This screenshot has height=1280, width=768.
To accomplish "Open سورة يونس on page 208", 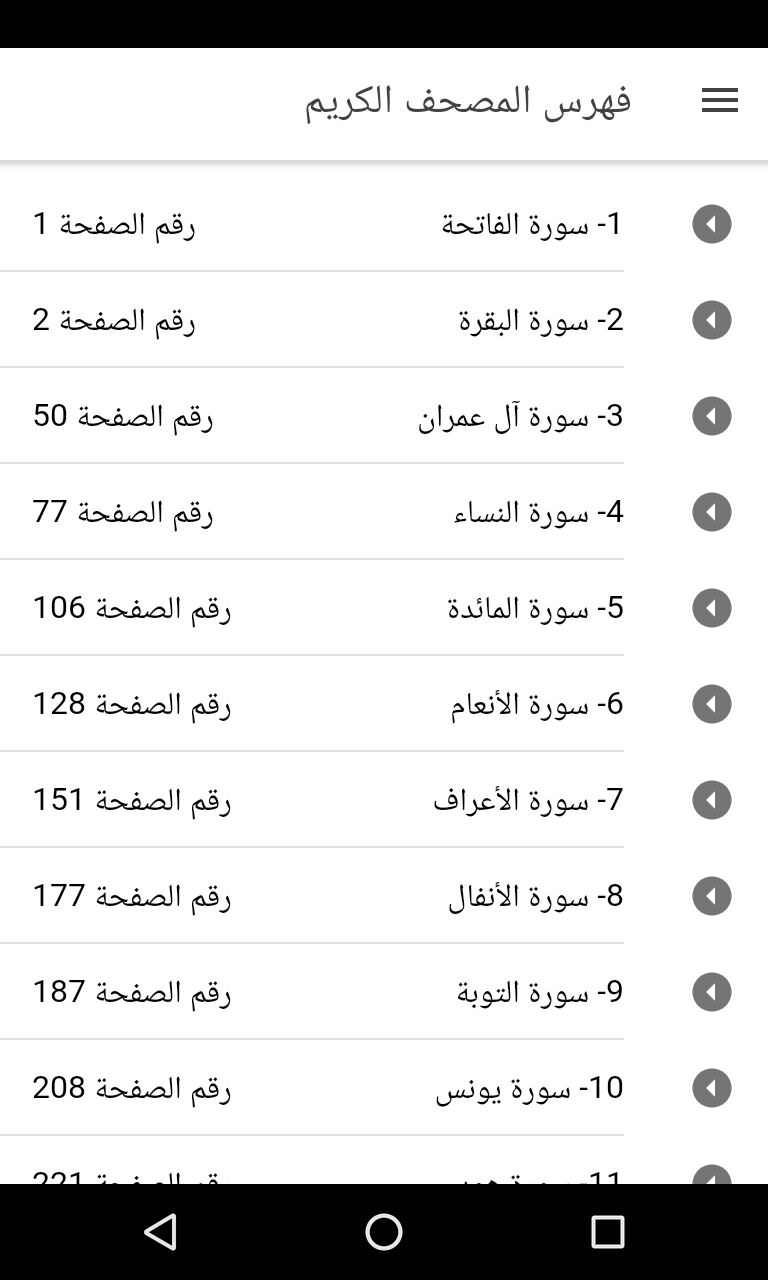I will pyautogui.click(x=384, y=1088).
